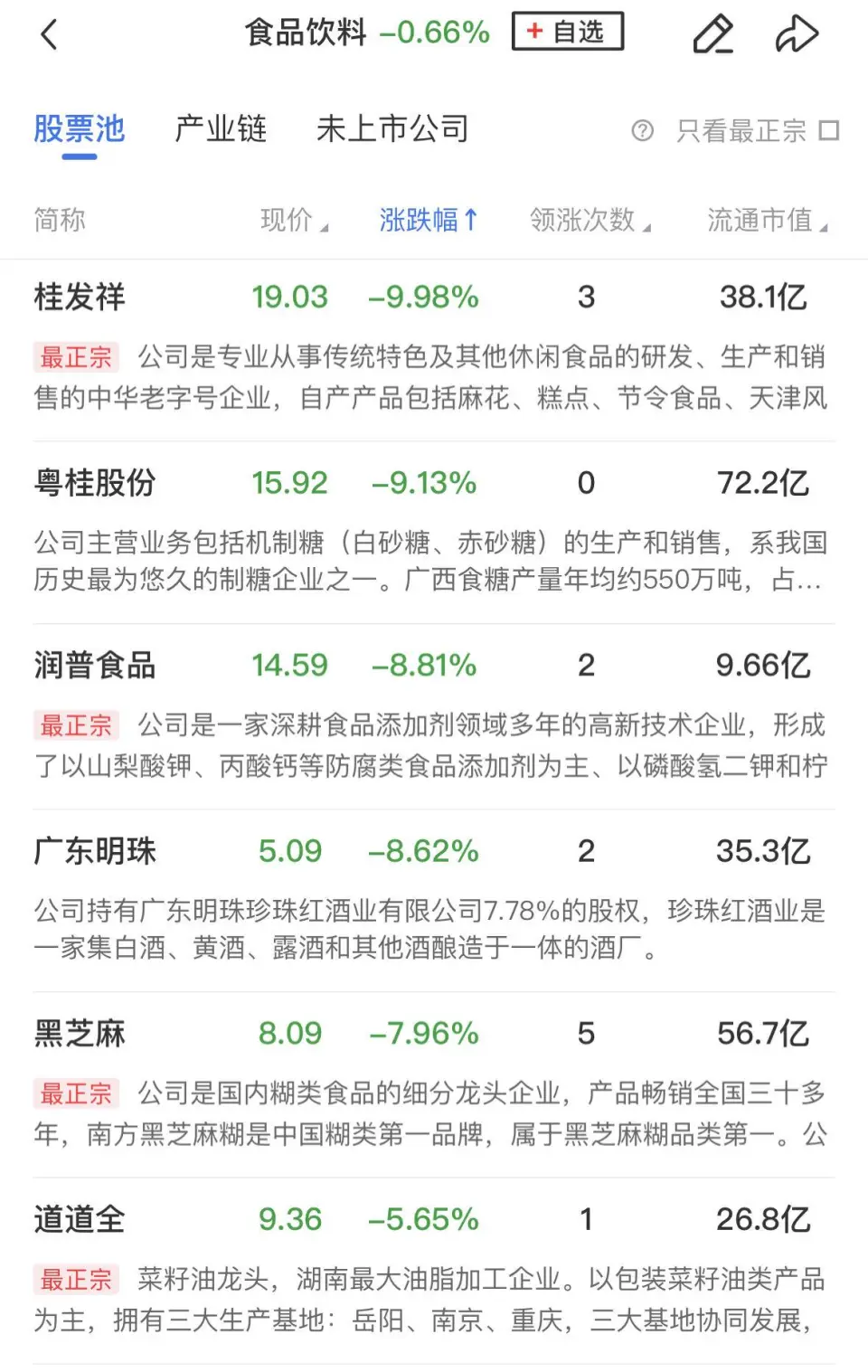This screenshot has height=1372, width=868.
Task: Add 食品饮料 to 自选 watchlist
Action: point(568,32)
